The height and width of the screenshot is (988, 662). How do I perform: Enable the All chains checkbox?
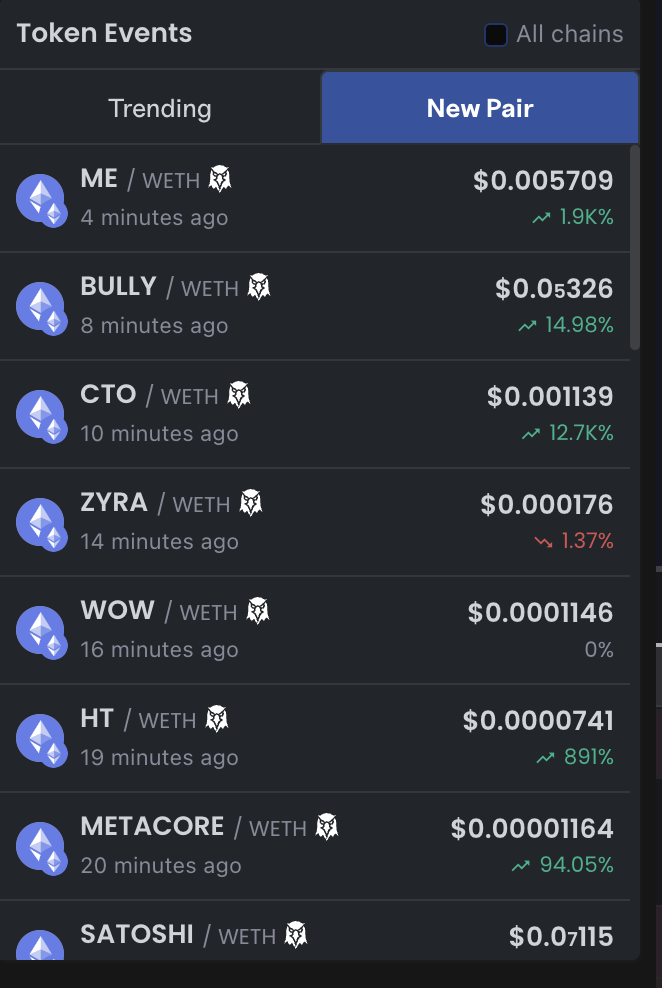496,35
